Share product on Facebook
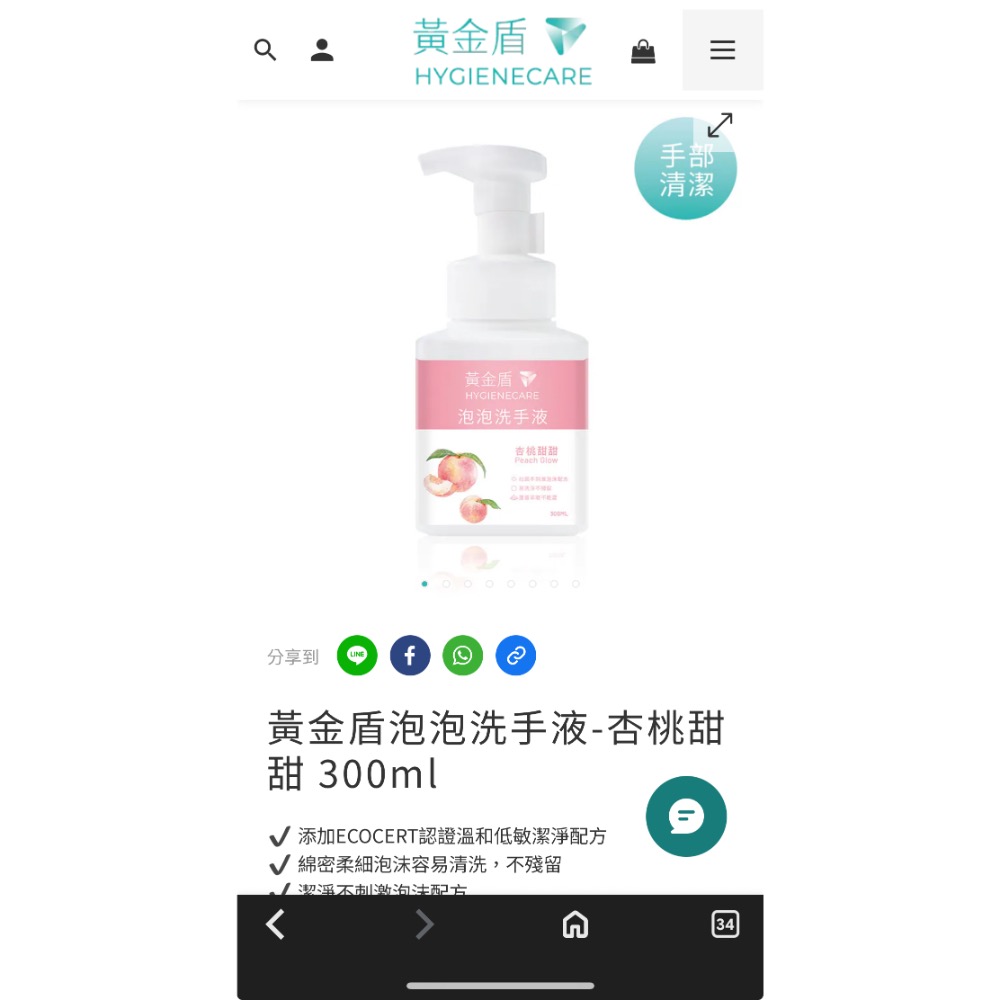Image resolution: width=1000 pixels, height=1000 pixels. coord(410,656)
